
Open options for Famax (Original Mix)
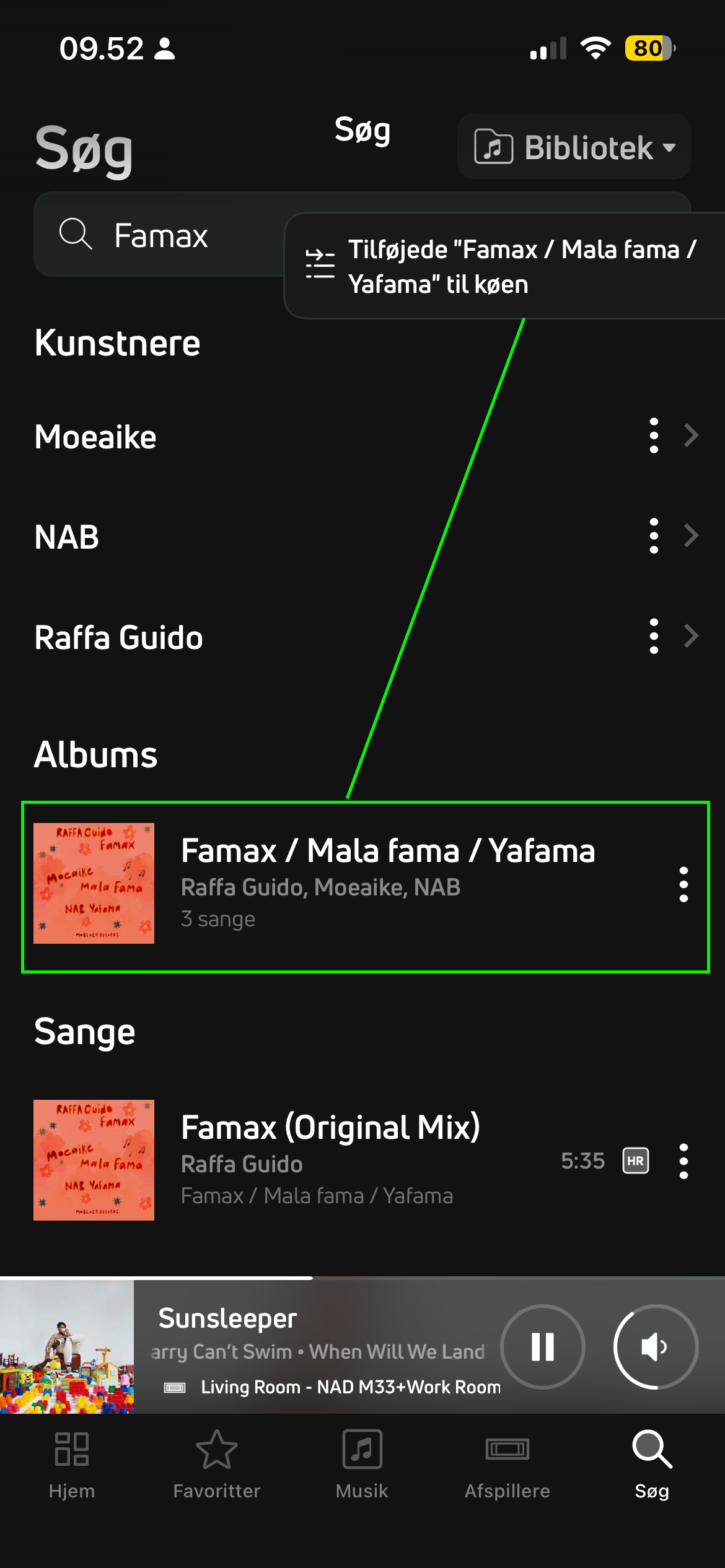tap(683, 1161)
